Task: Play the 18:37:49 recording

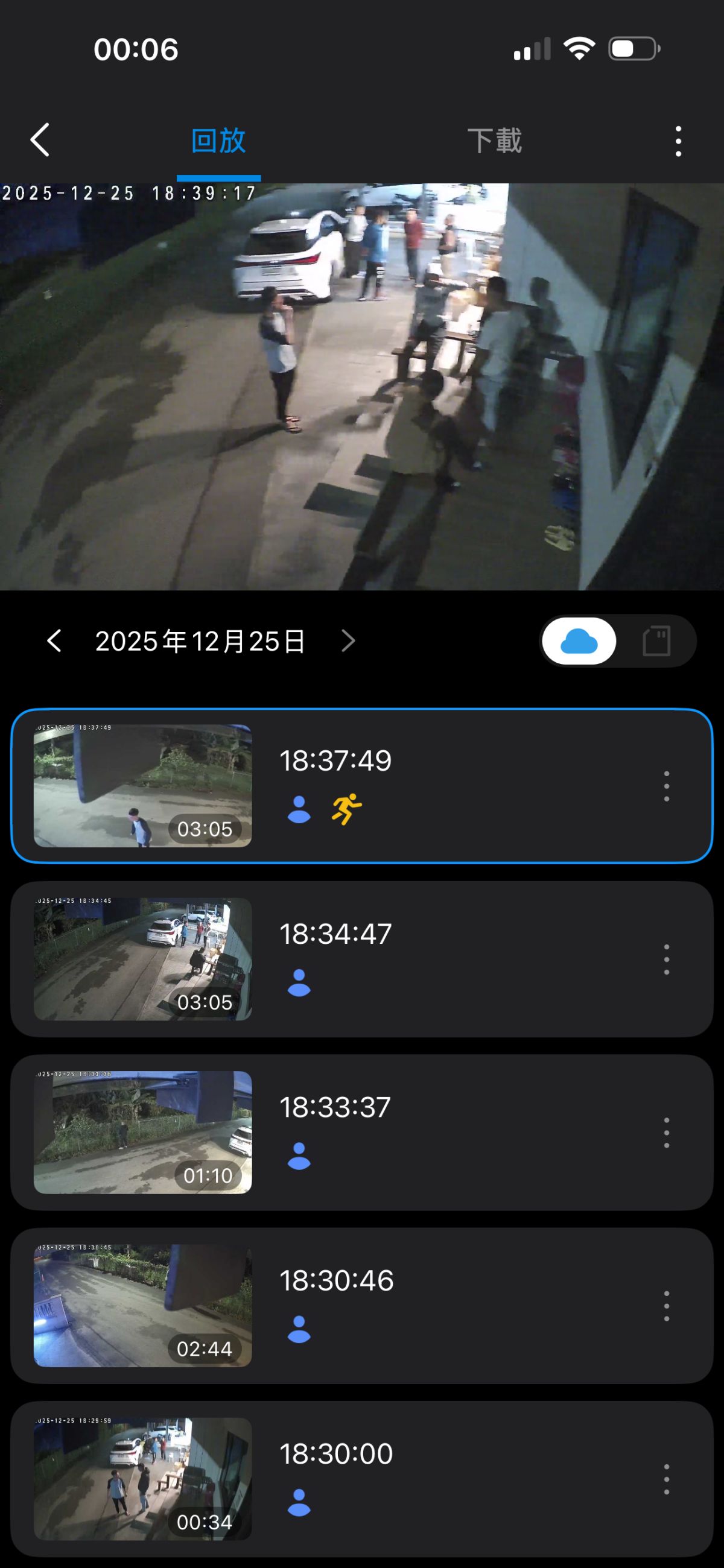Action: (143, 785)
